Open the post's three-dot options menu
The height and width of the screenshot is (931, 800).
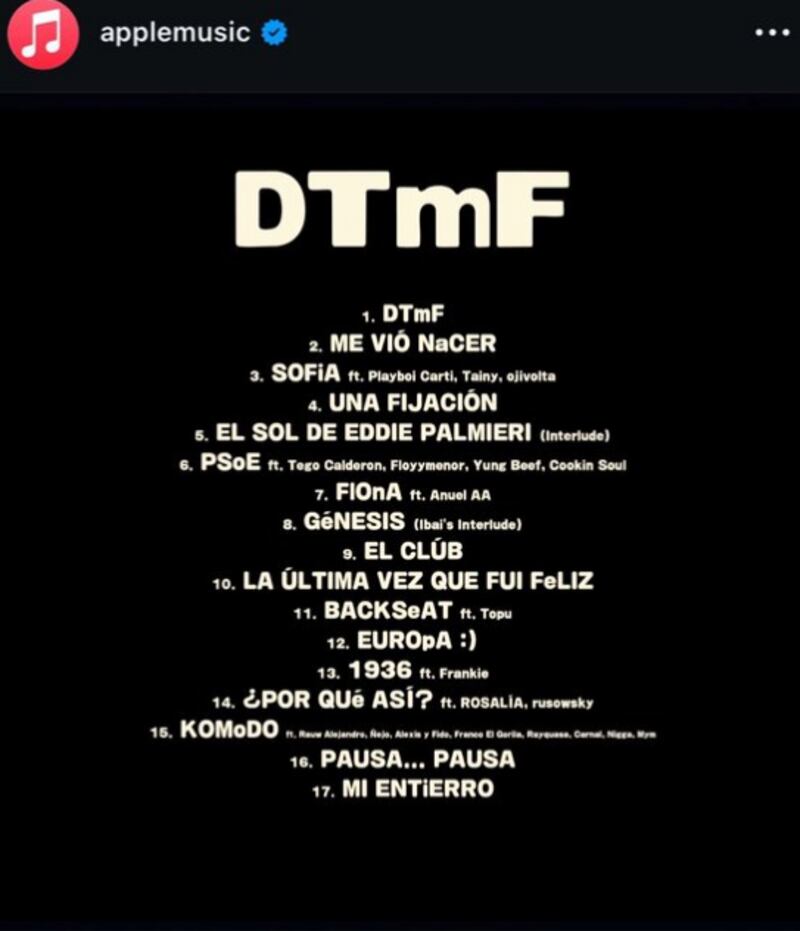tap(771, 33)
